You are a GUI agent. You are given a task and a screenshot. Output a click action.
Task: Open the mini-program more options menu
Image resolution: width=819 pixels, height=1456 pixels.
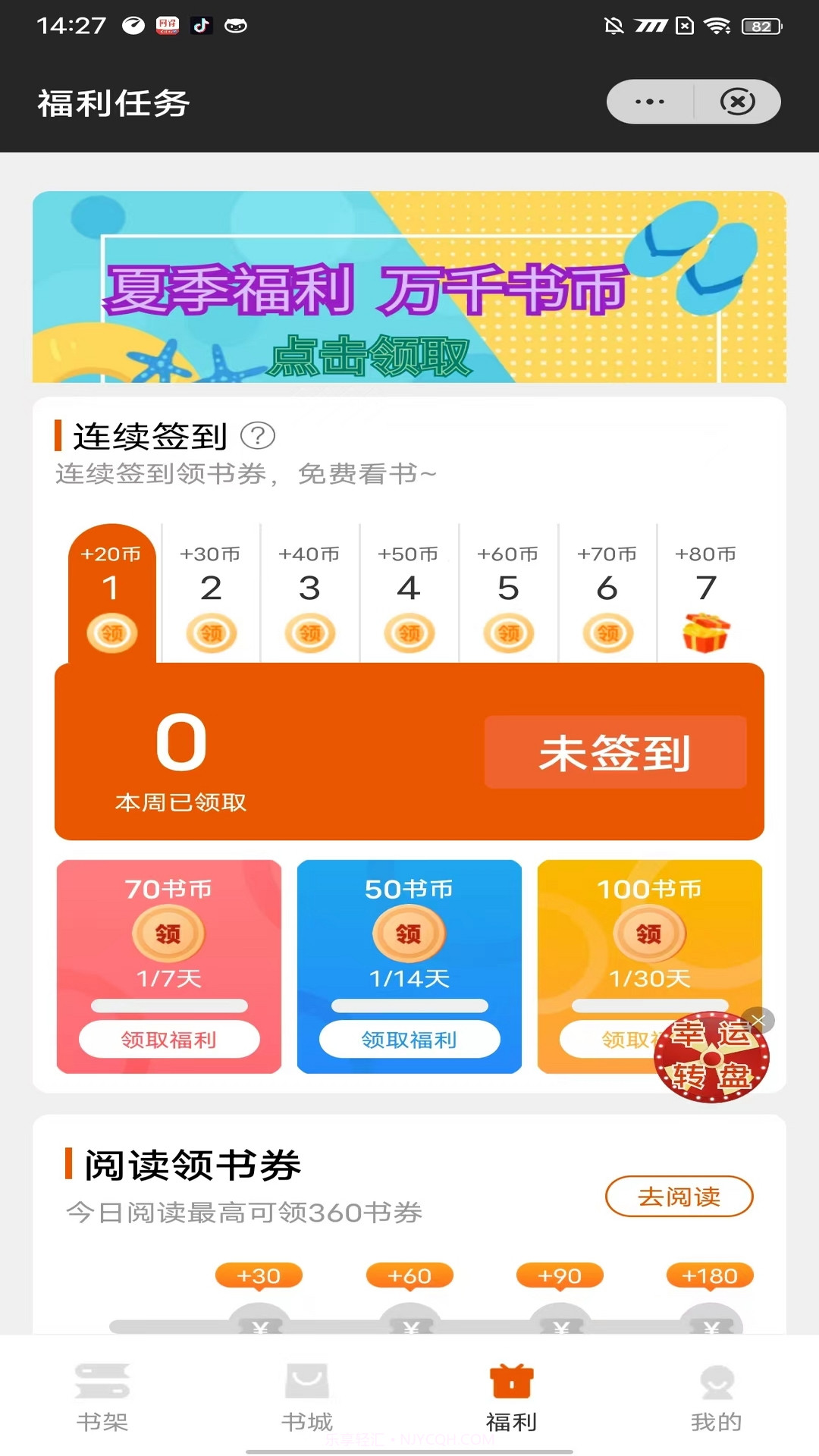coord(648,101)
